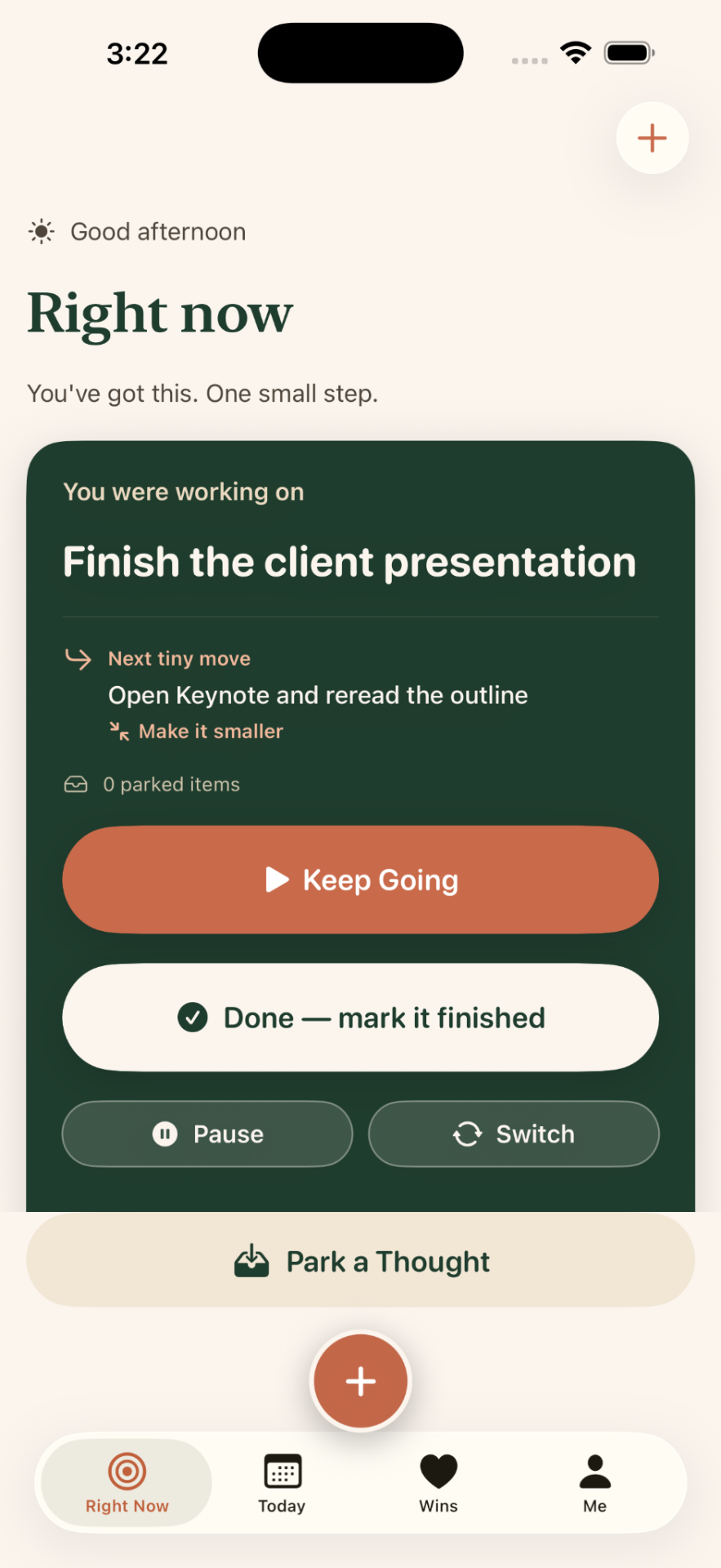Image resolution: width=721 pixels, height=1568 pixels.
Task: Tap Keep Going to resume the task
Action: click(x=360, y=880)
